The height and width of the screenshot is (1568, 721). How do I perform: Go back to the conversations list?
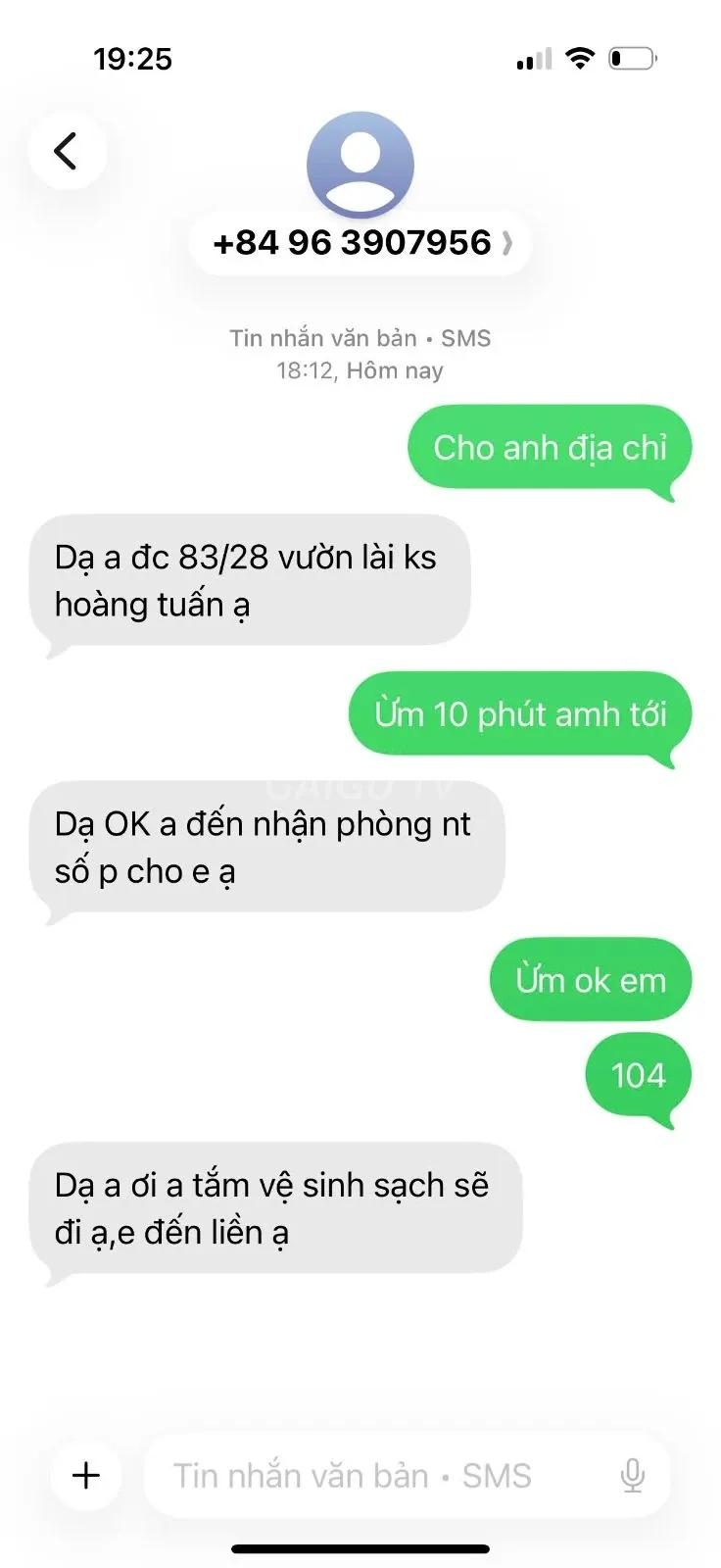67,151
